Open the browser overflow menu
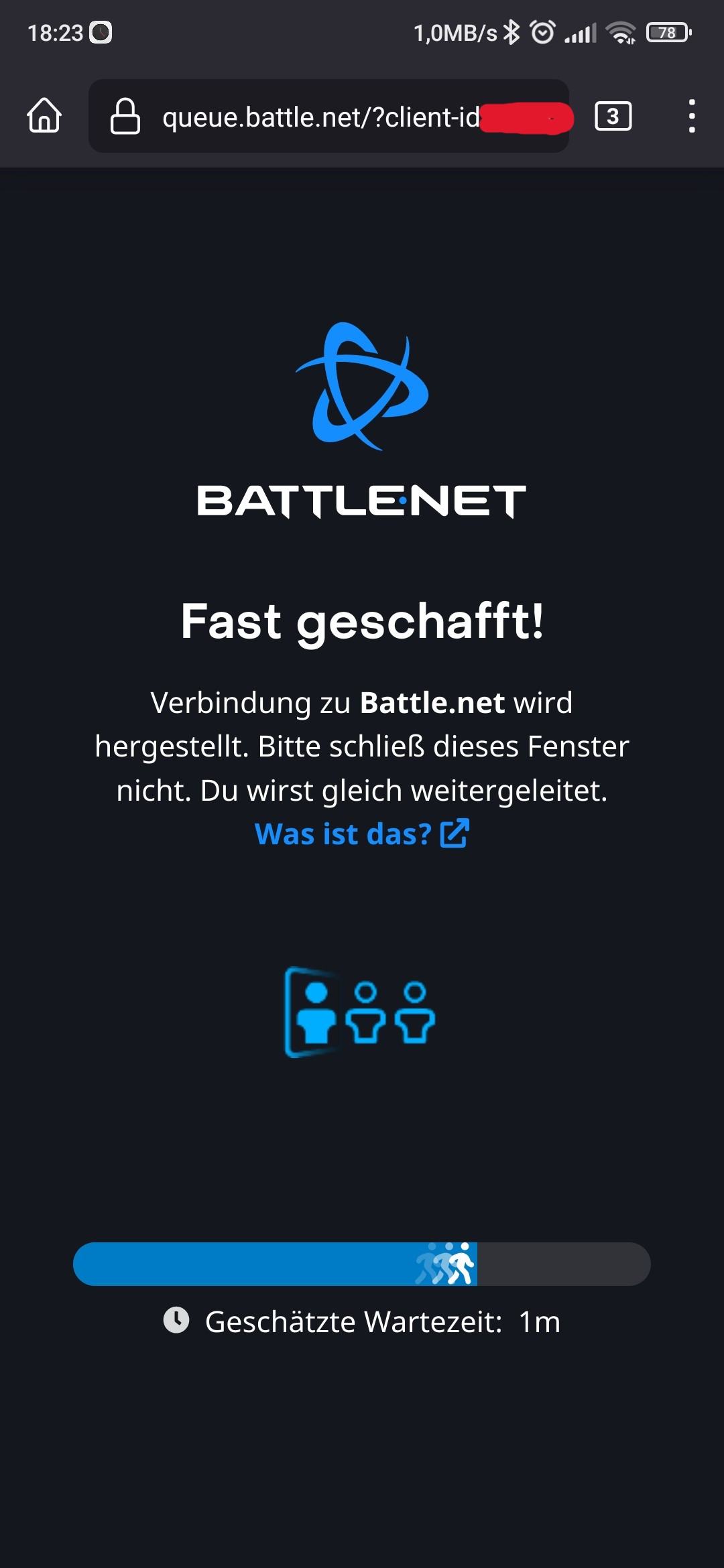The width and height of the screenshot is (724, 1568). 691,116
